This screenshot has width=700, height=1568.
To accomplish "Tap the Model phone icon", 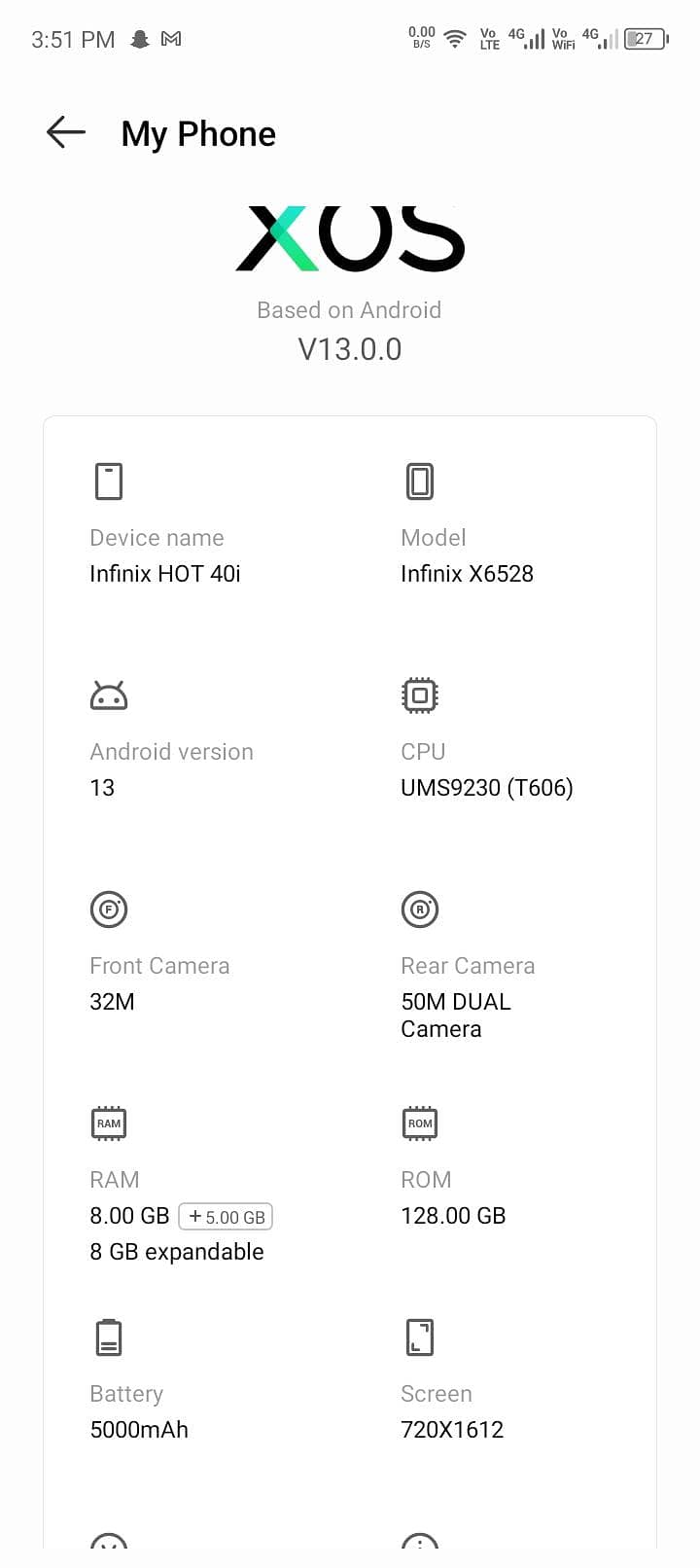I will pos(419,481).
